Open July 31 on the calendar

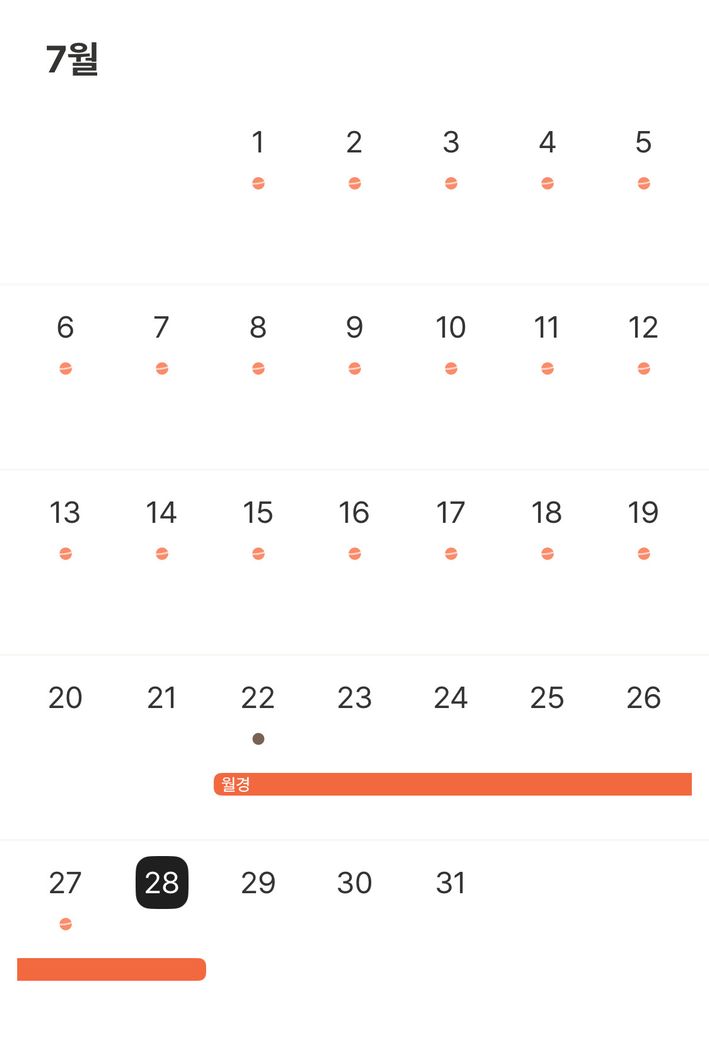point(451,883)
